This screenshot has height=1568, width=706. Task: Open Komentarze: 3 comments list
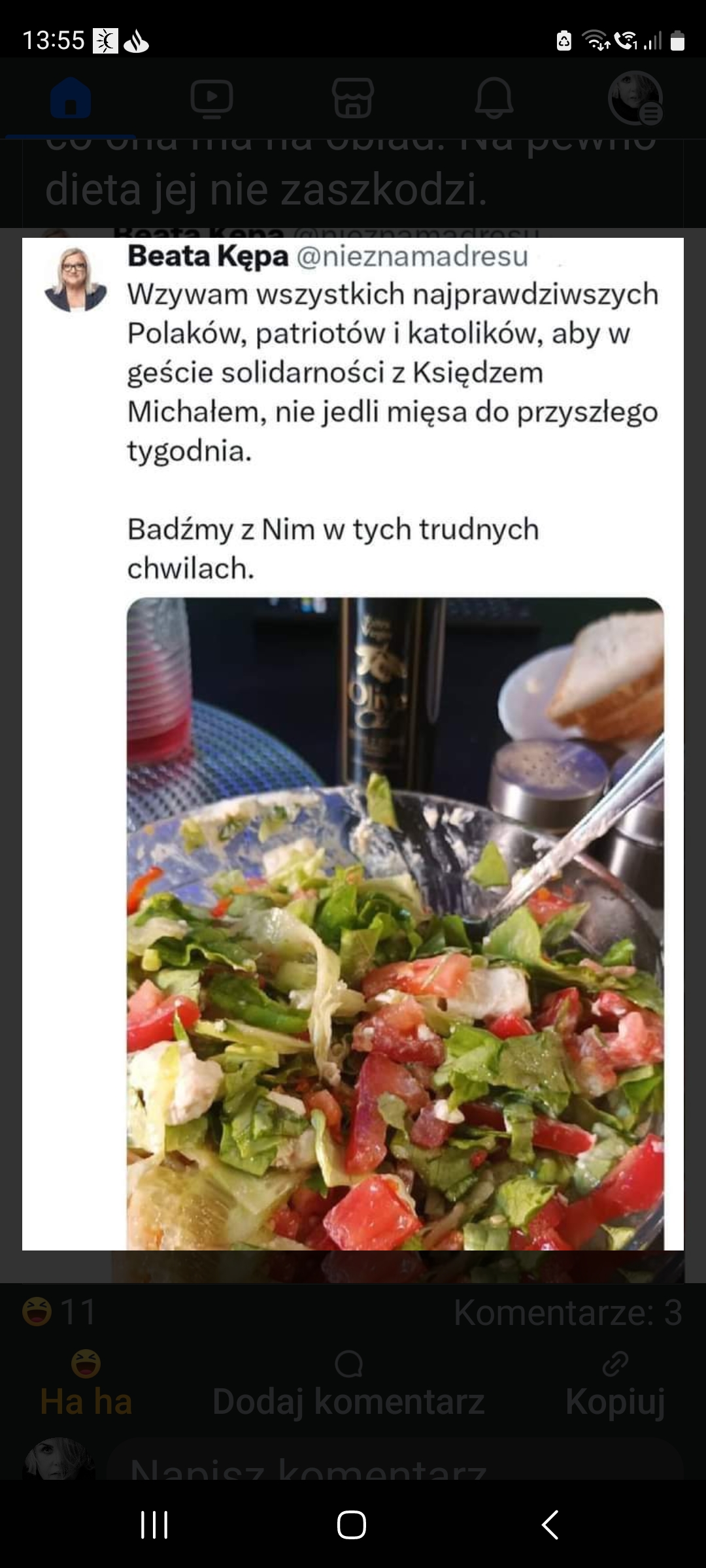(x=568, y=1312)
